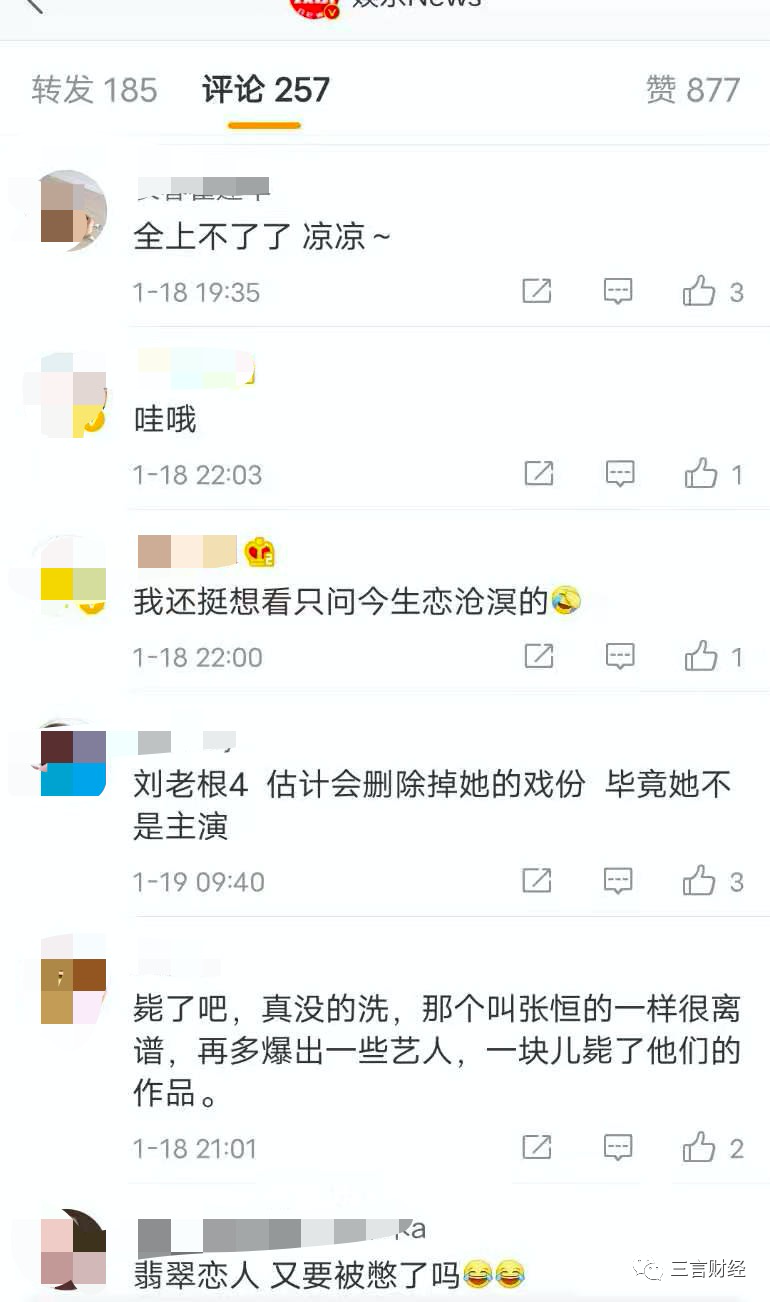
Task: Select the 评论 257 tab
Action: [x=265, y=90]
